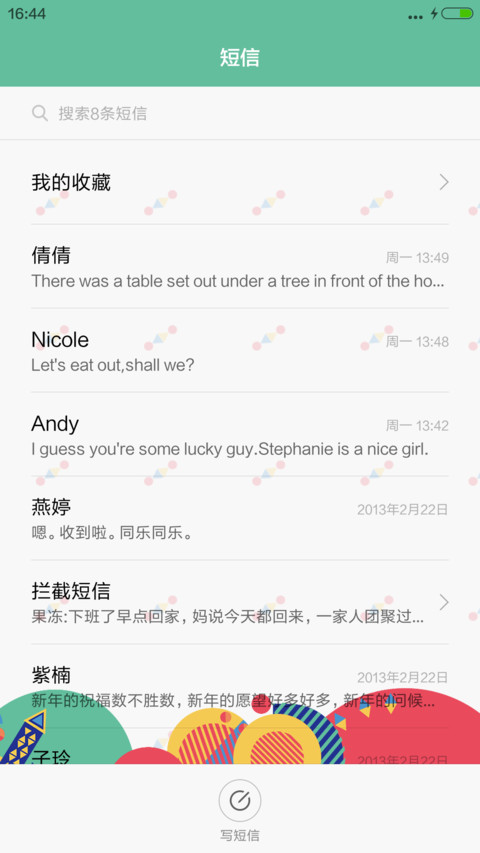
Task: Open the conversation with 倩倩
Action: (240, 267)
